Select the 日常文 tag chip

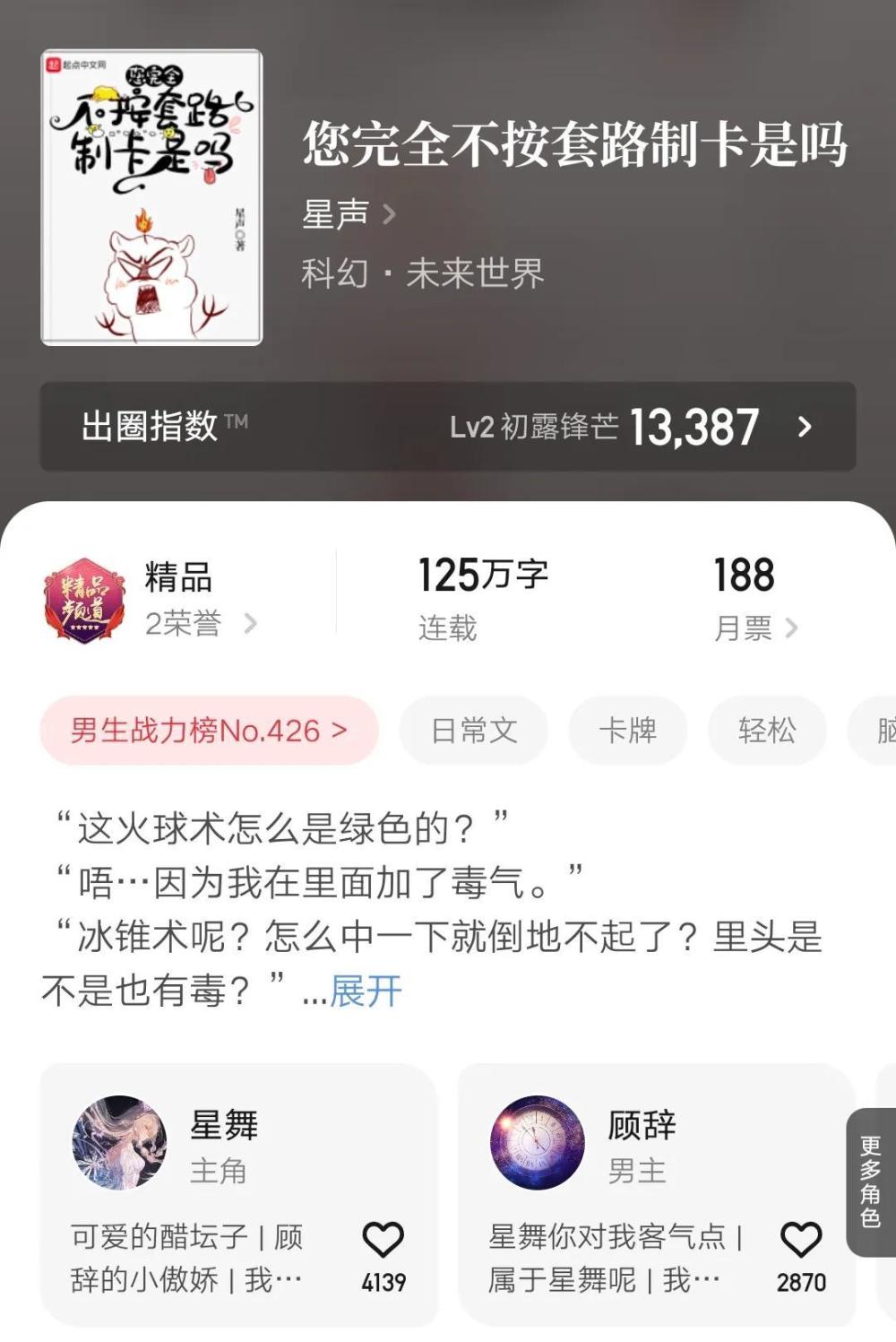click(474, 731)
